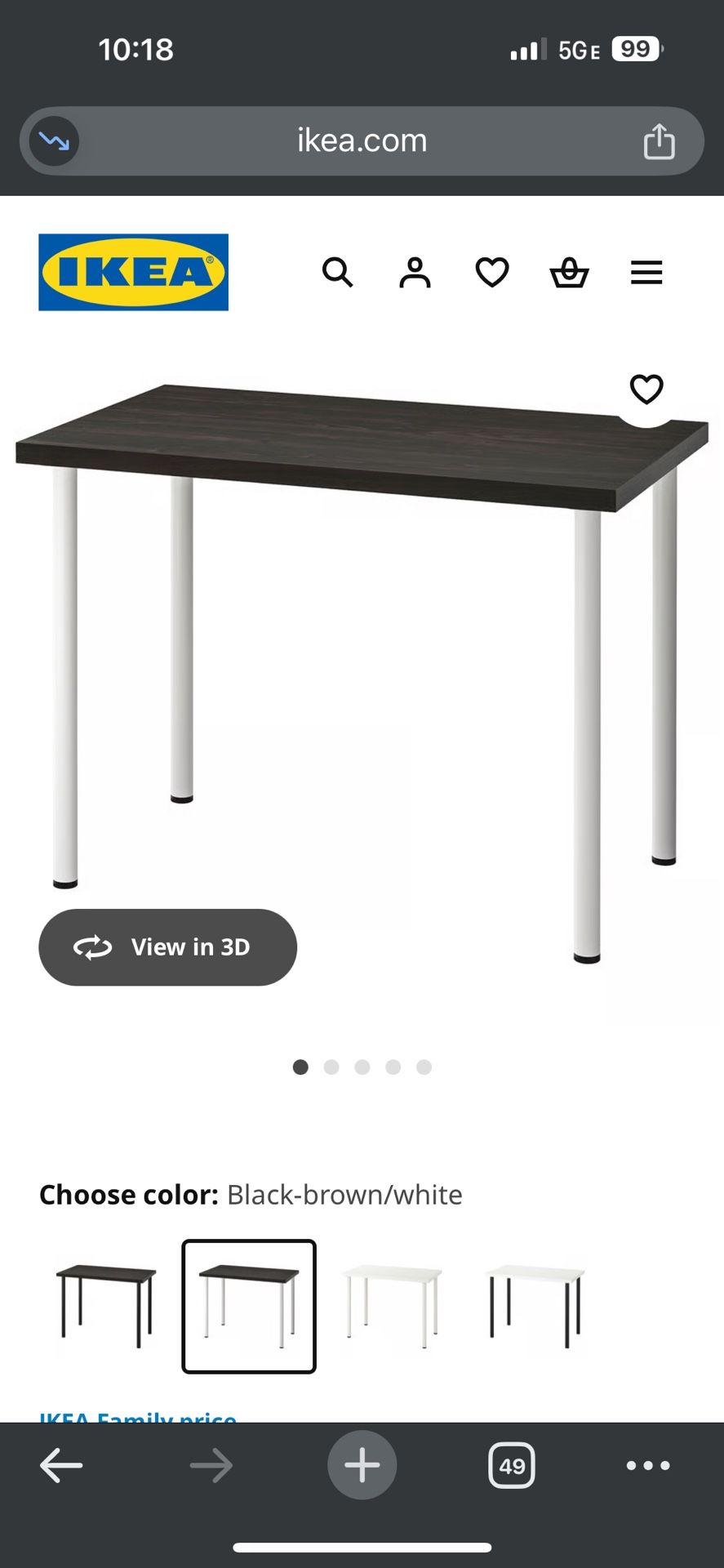This screenshot has width=724, height=1568.
Task: Open the favorites heart icon in header
Action: point(491,273)
